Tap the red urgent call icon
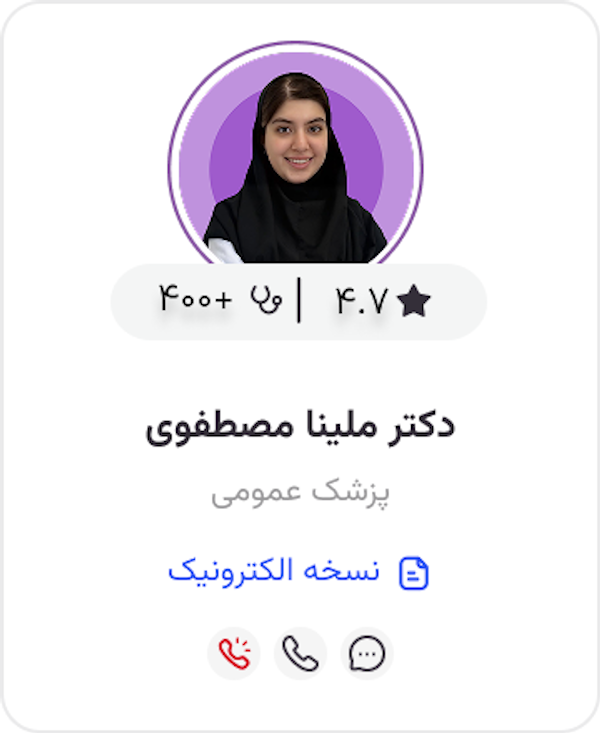The image size is (600, 733). pyautogui.click(x=234, y=654)
